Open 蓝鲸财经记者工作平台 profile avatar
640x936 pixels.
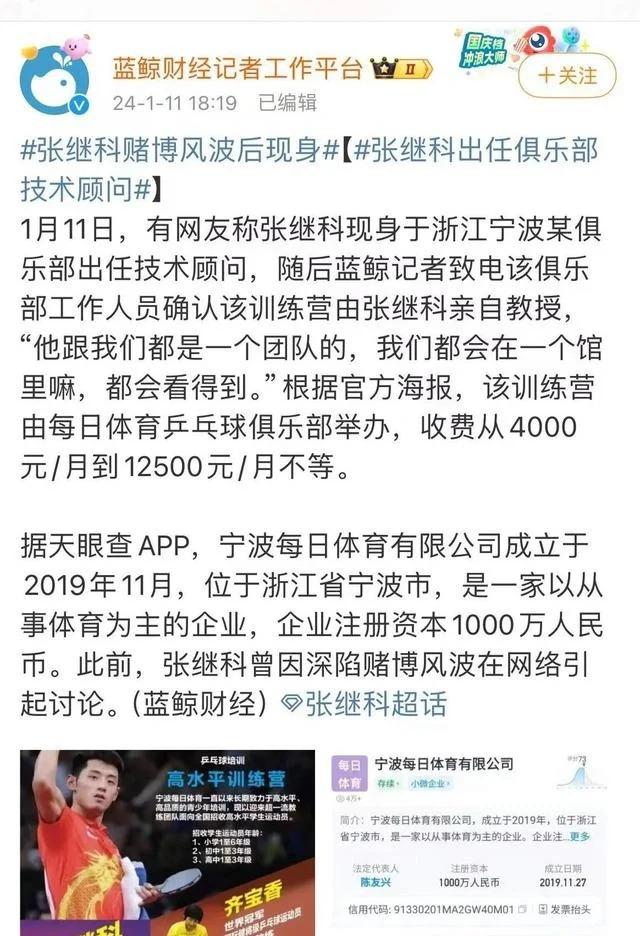pos(56,78)
